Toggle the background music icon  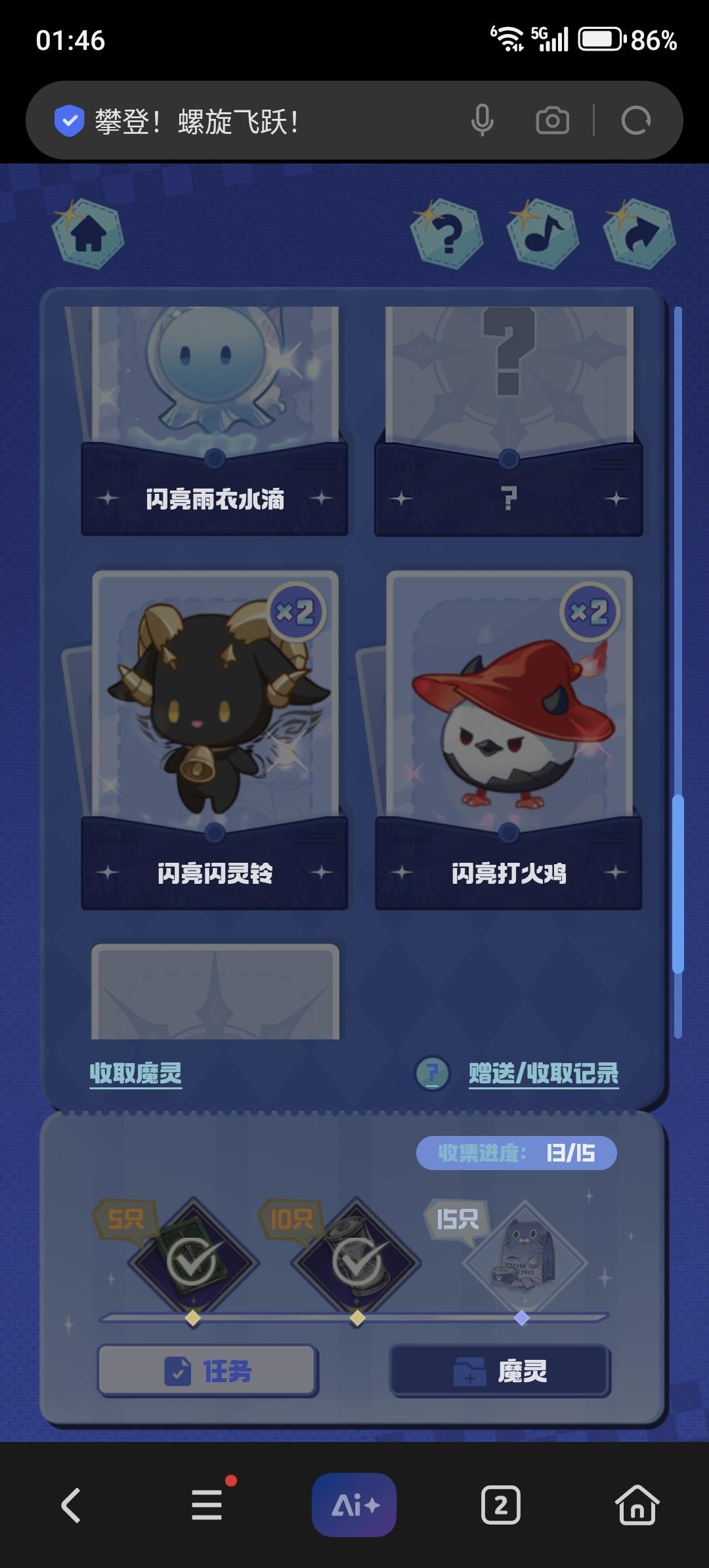(543, 234)
